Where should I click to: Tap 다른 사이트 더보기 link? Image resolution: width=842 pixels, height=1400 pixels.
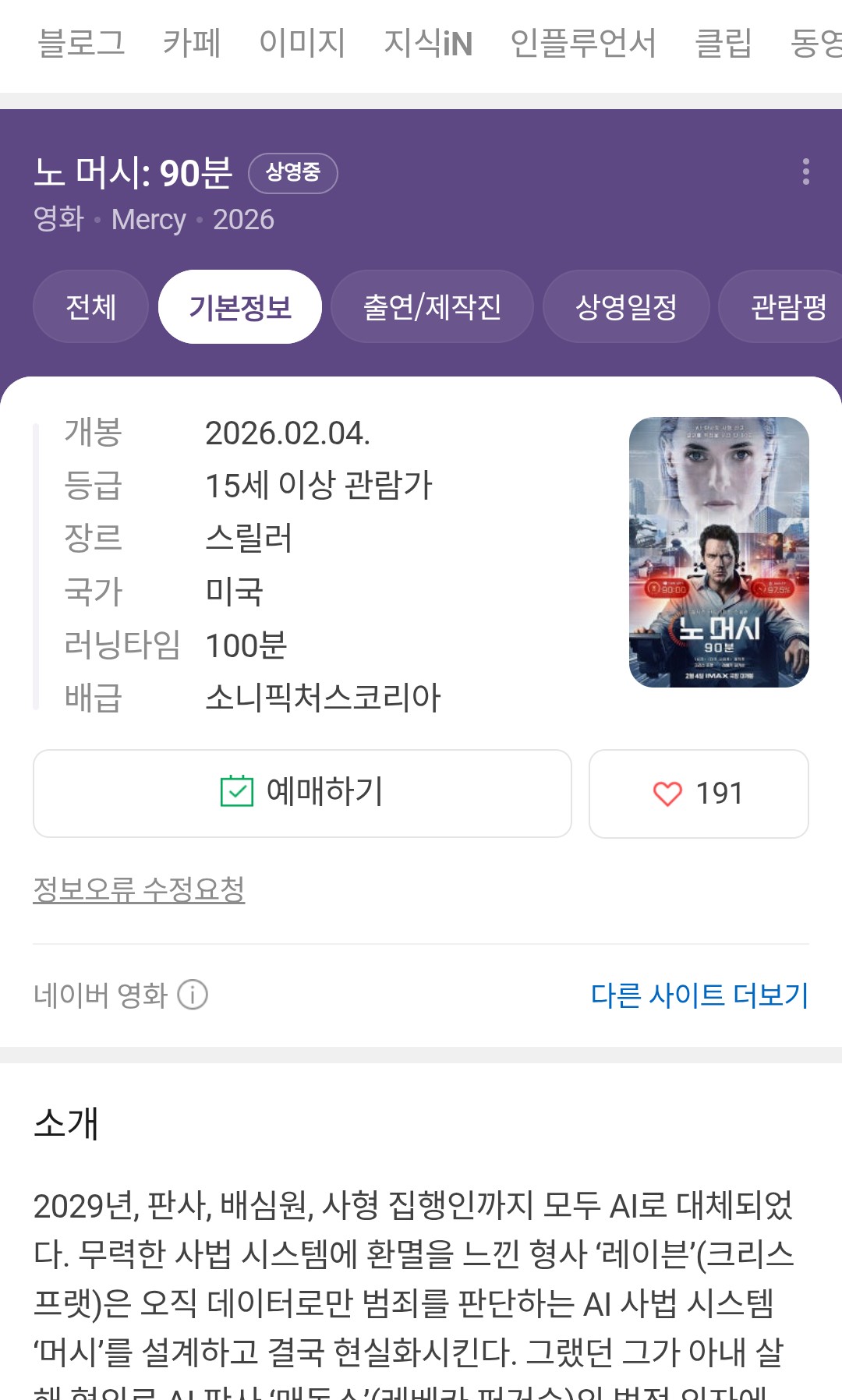pos(699,995)
